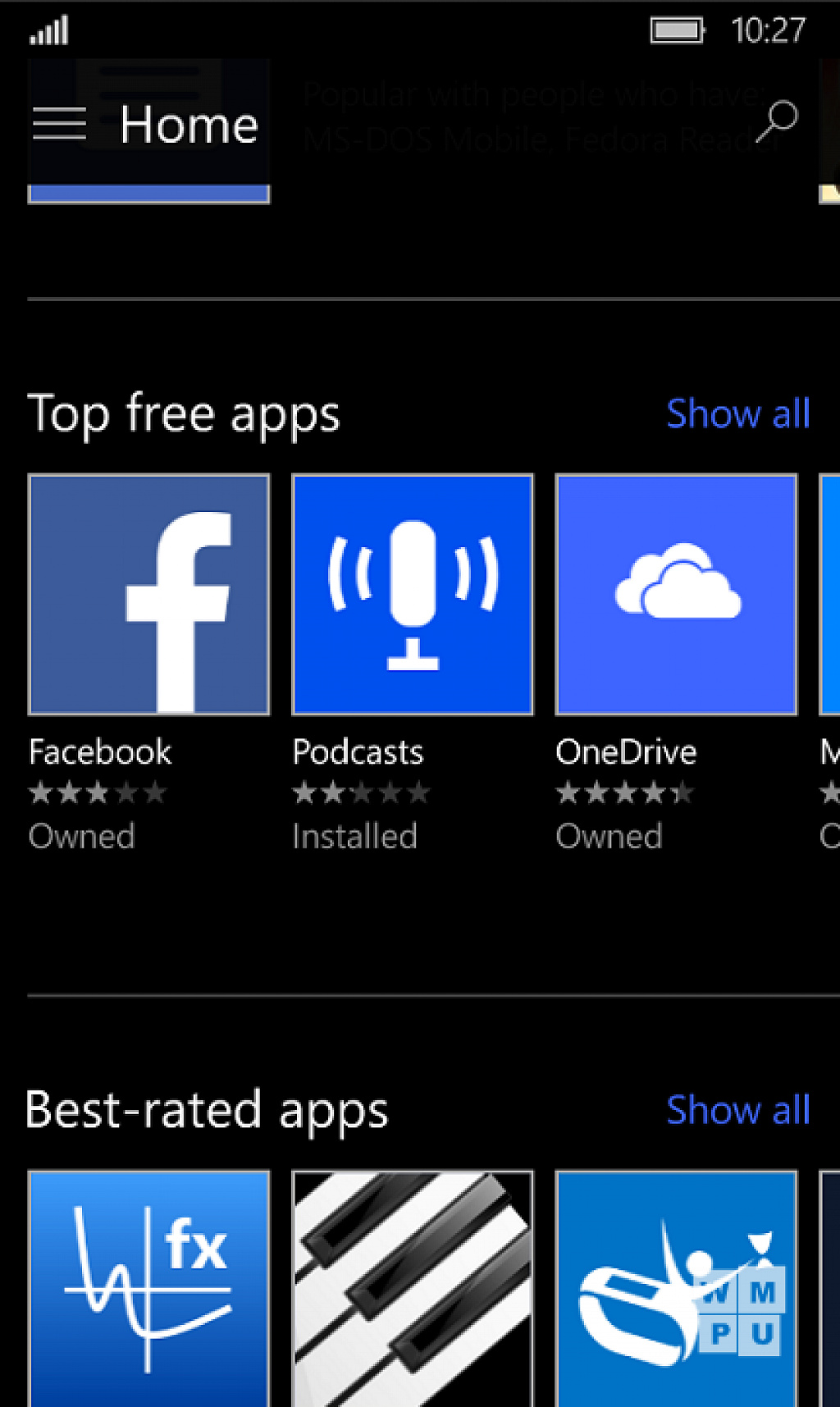
Task: Open the Podcasts app tile
Action: click(x=413, y=595)
